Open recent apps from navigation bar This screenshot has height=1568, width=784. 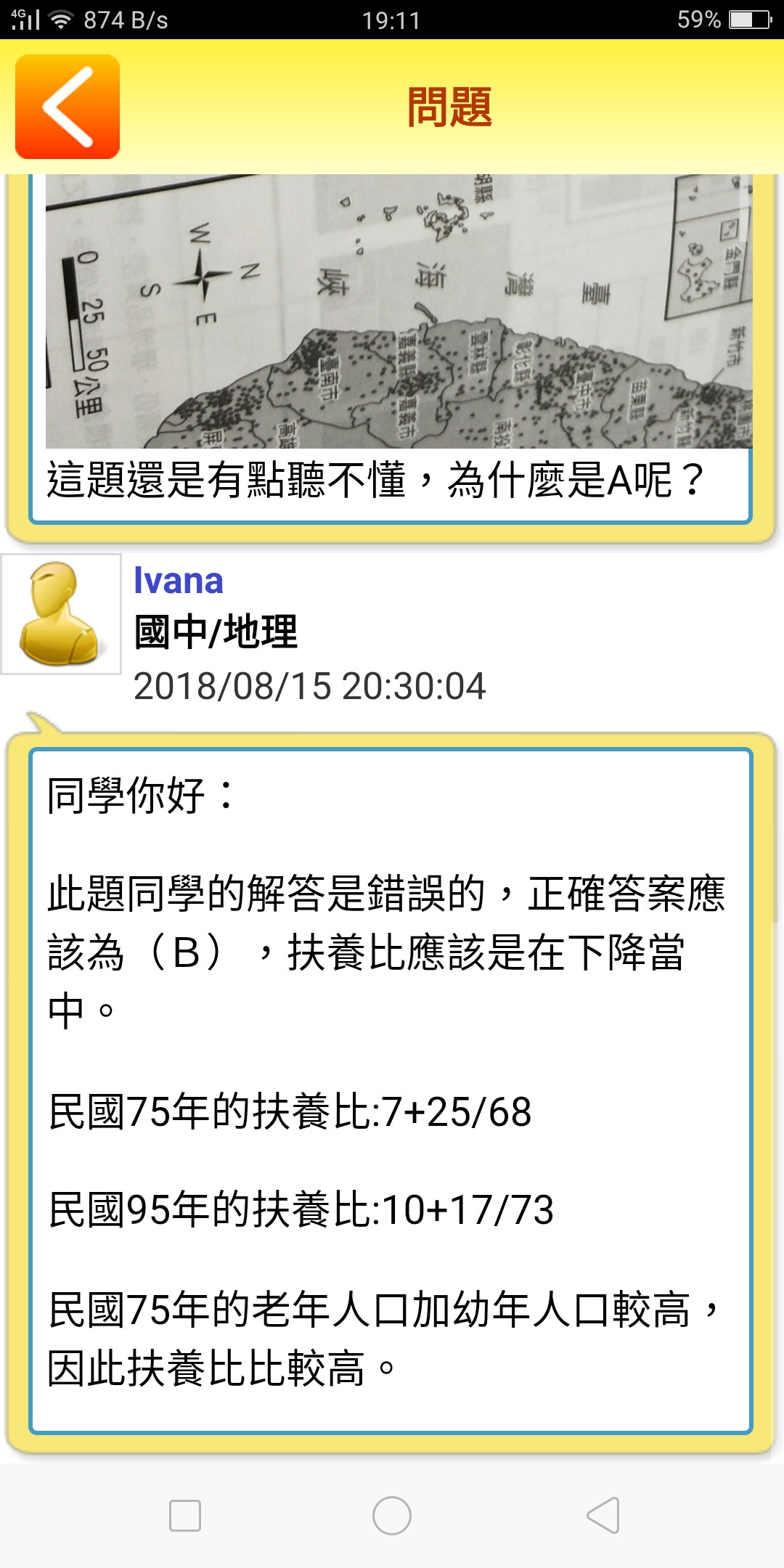184,1516
